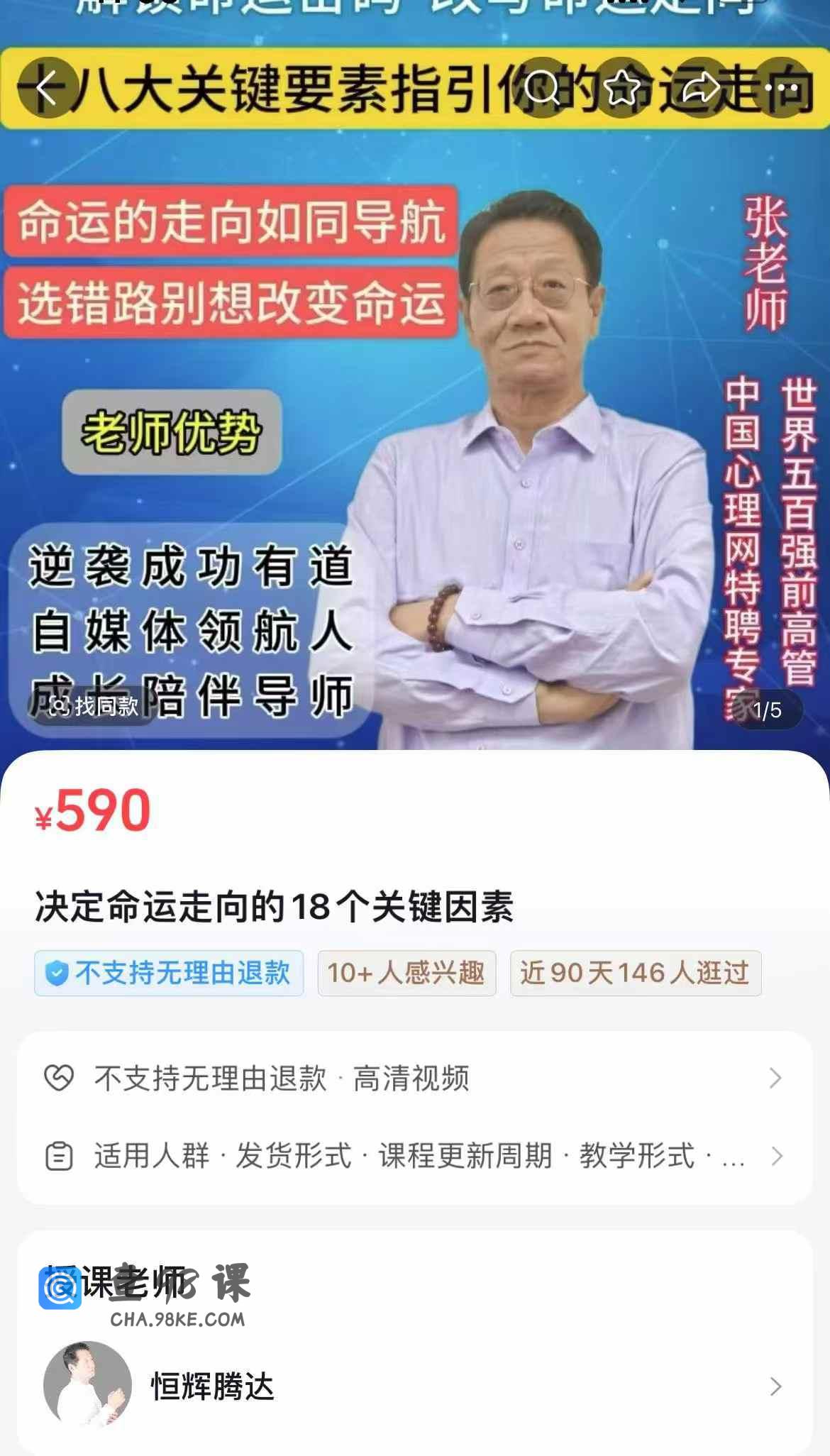
Task: Tap the 找同款 find-similar button
Action: 94,706
